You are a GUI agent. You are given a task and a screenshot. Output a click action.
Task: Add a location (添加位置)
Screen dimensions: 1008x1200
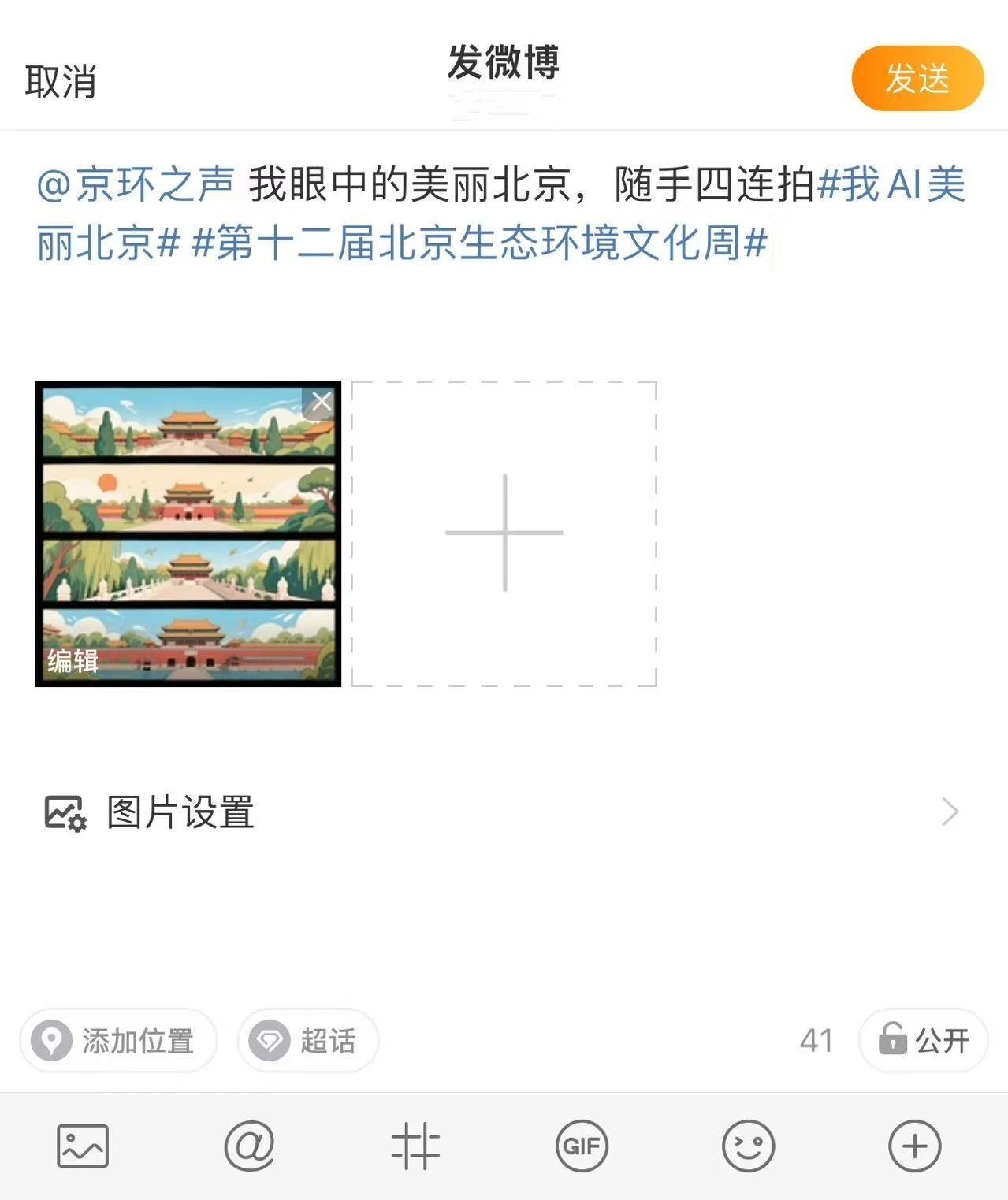coord(118,1041)
